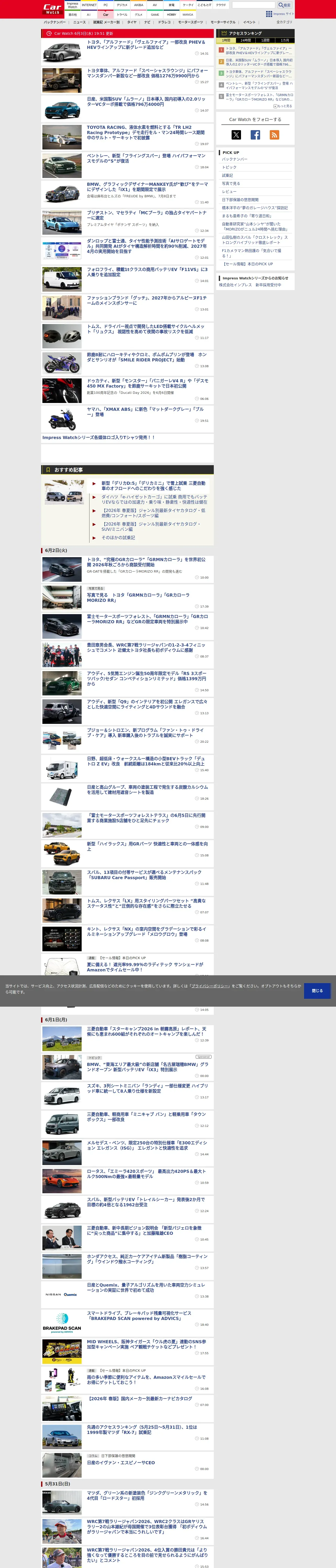Follow Car Watch on X
The height and width of the screenshot is (1568, 336).
click(x=236, y=135)
